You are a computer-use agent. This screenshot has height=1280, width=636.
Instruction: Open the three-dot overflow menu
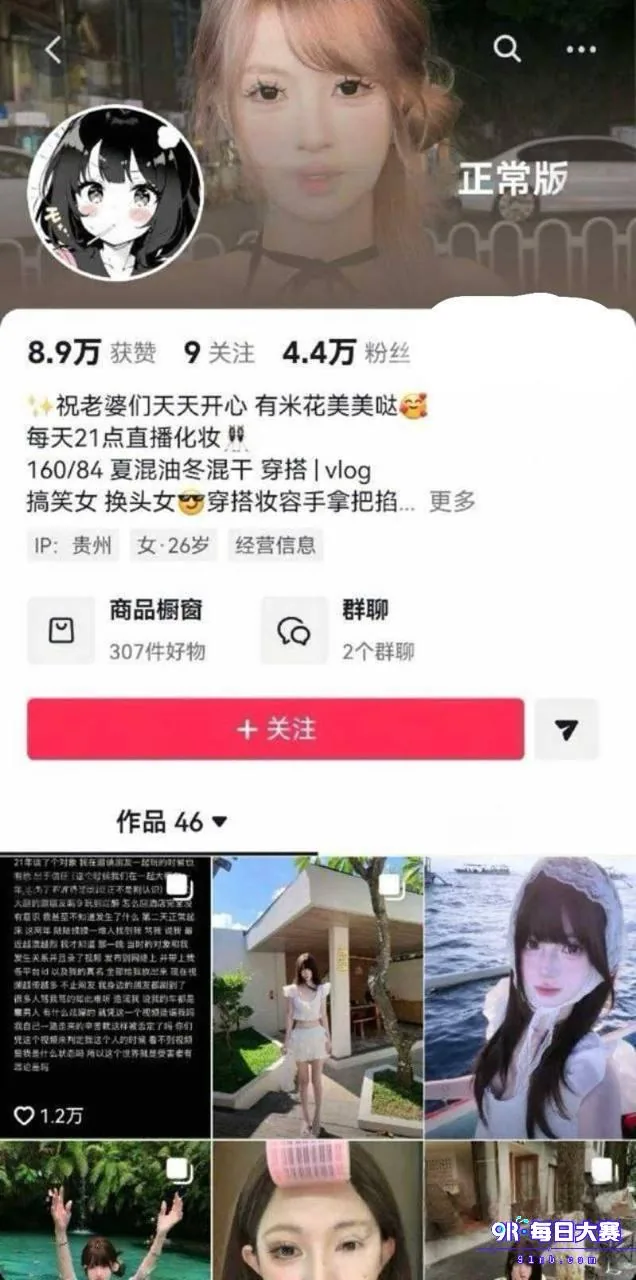tap(581, 49)
